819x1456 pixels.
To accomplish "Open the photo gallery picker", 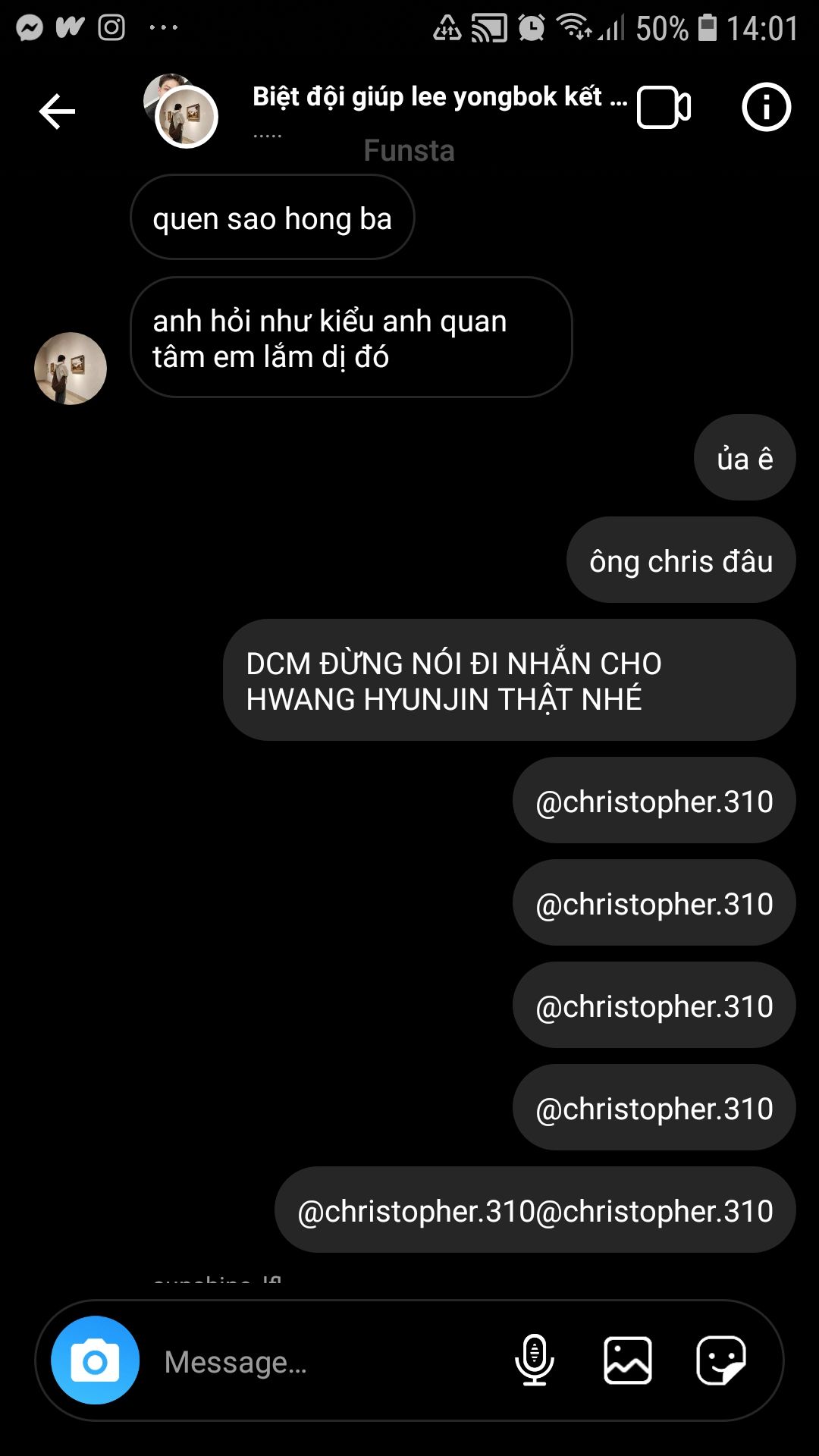I will point(627,1360).
